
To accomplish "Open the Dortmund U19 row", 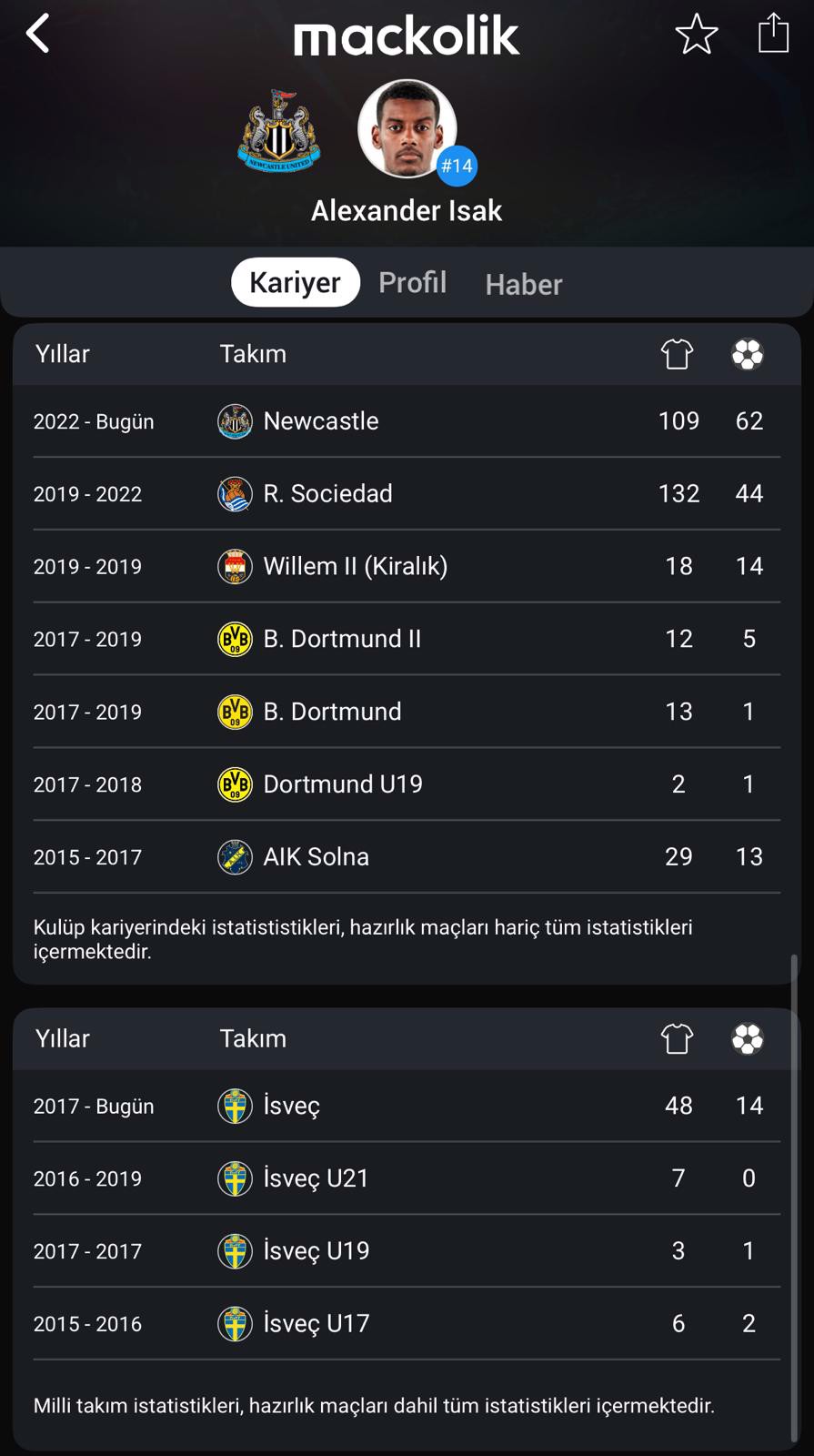I will (407, 784).
